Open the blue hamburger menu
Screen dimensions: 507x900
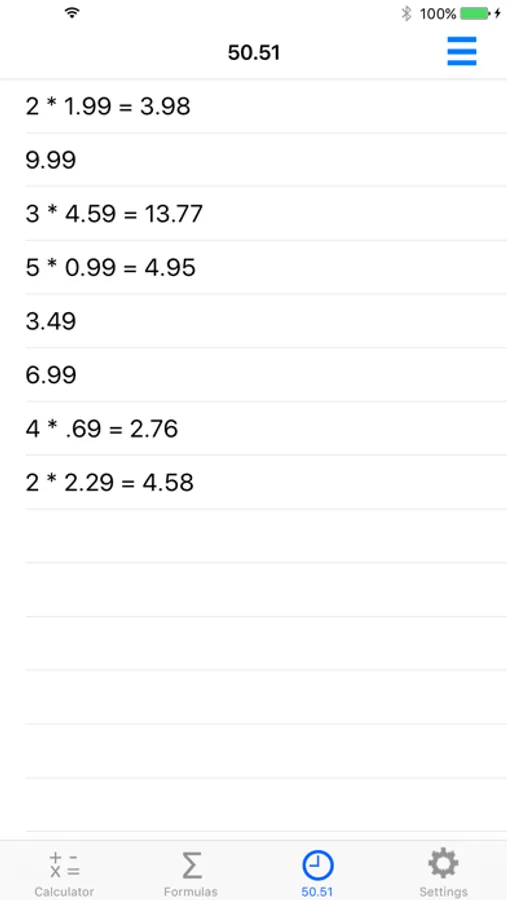point(462,51)
